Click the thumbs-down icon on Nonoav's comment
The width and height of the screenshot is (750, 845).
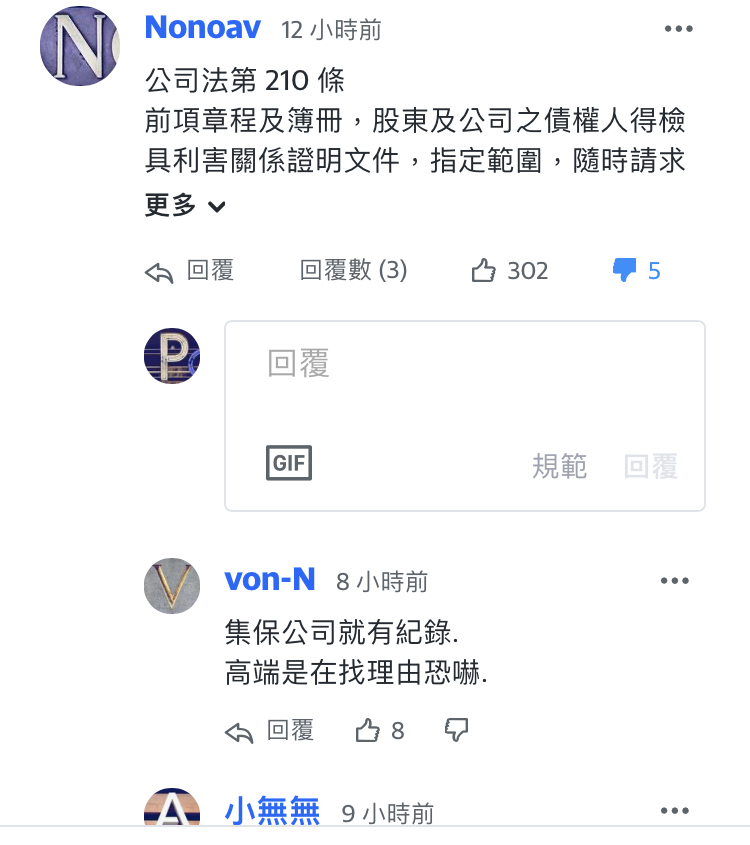tap(624, 270)
